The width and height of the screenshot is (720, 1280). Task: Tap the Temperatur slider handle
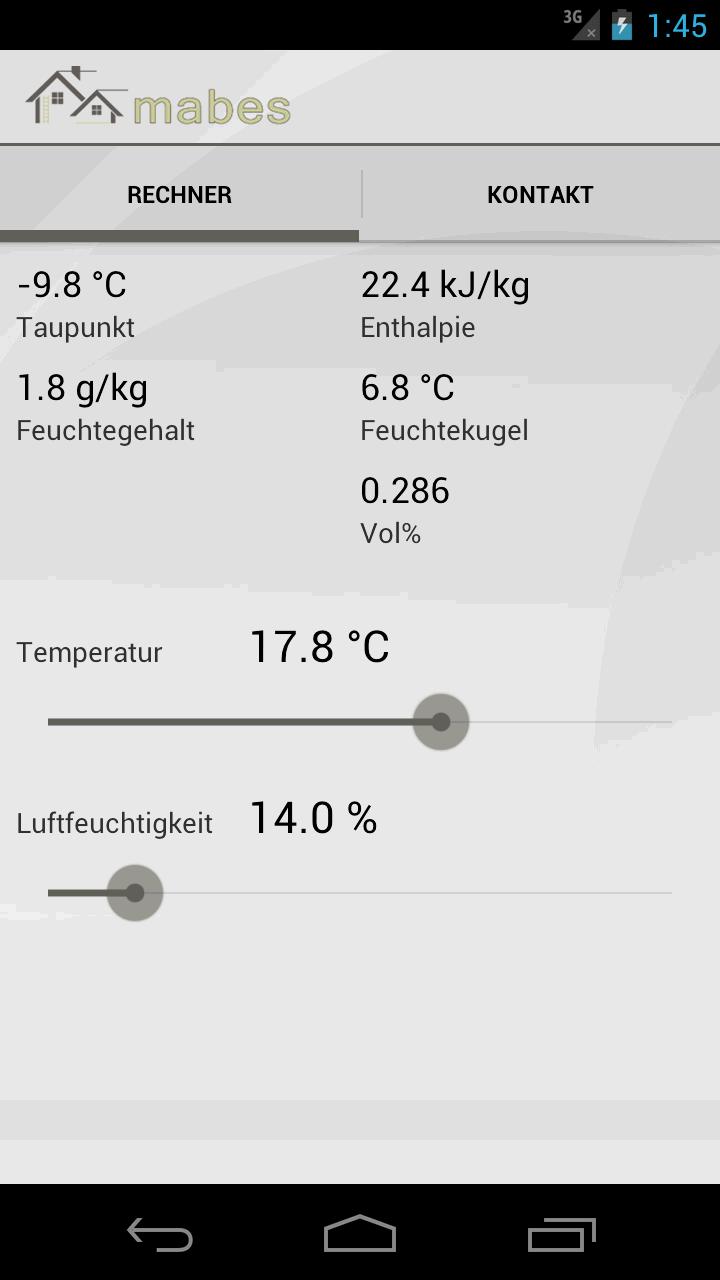[x=441, y=722]
